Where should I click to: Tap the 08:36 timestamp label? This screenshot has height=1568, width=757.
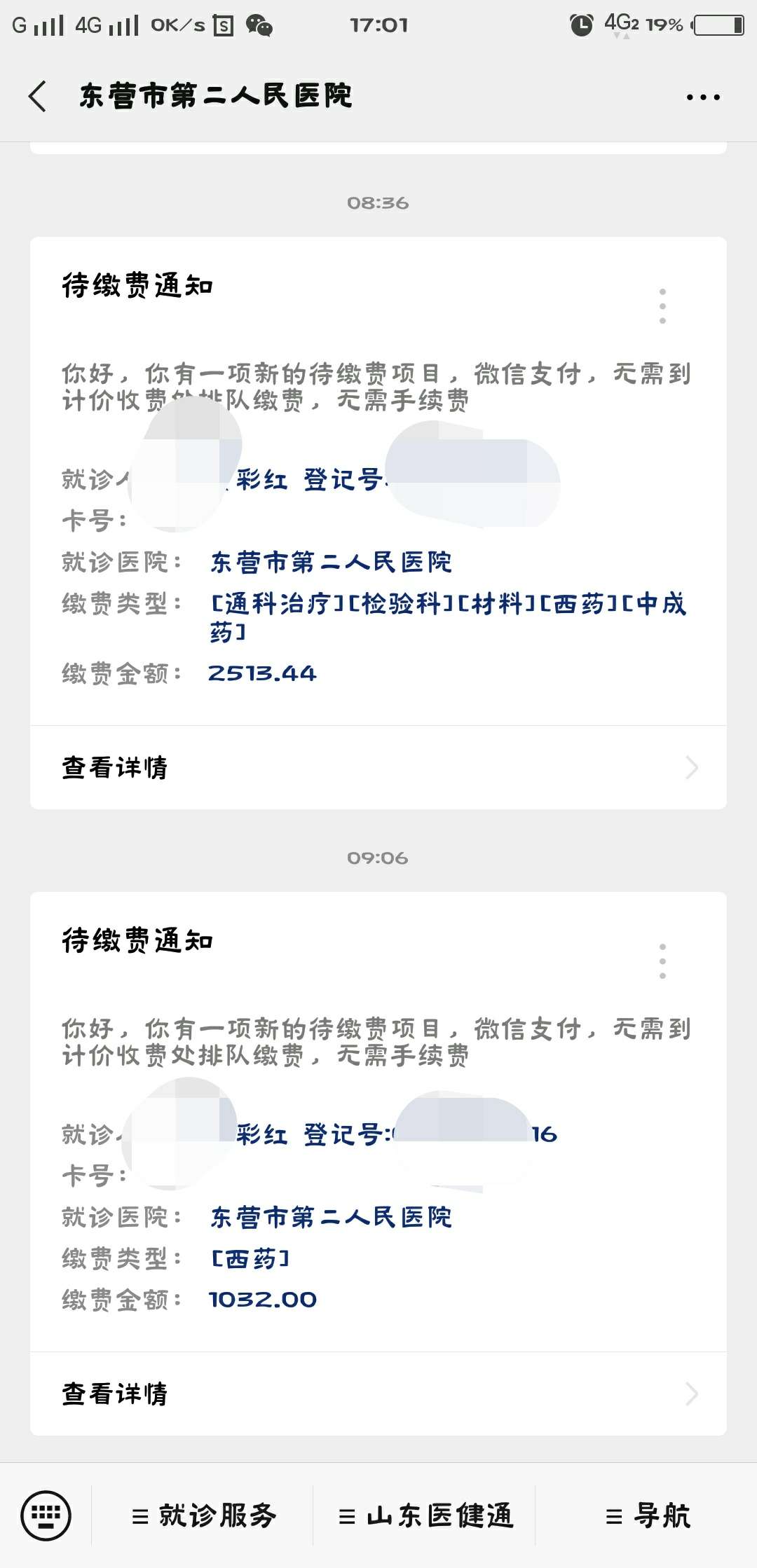point(378,204)
